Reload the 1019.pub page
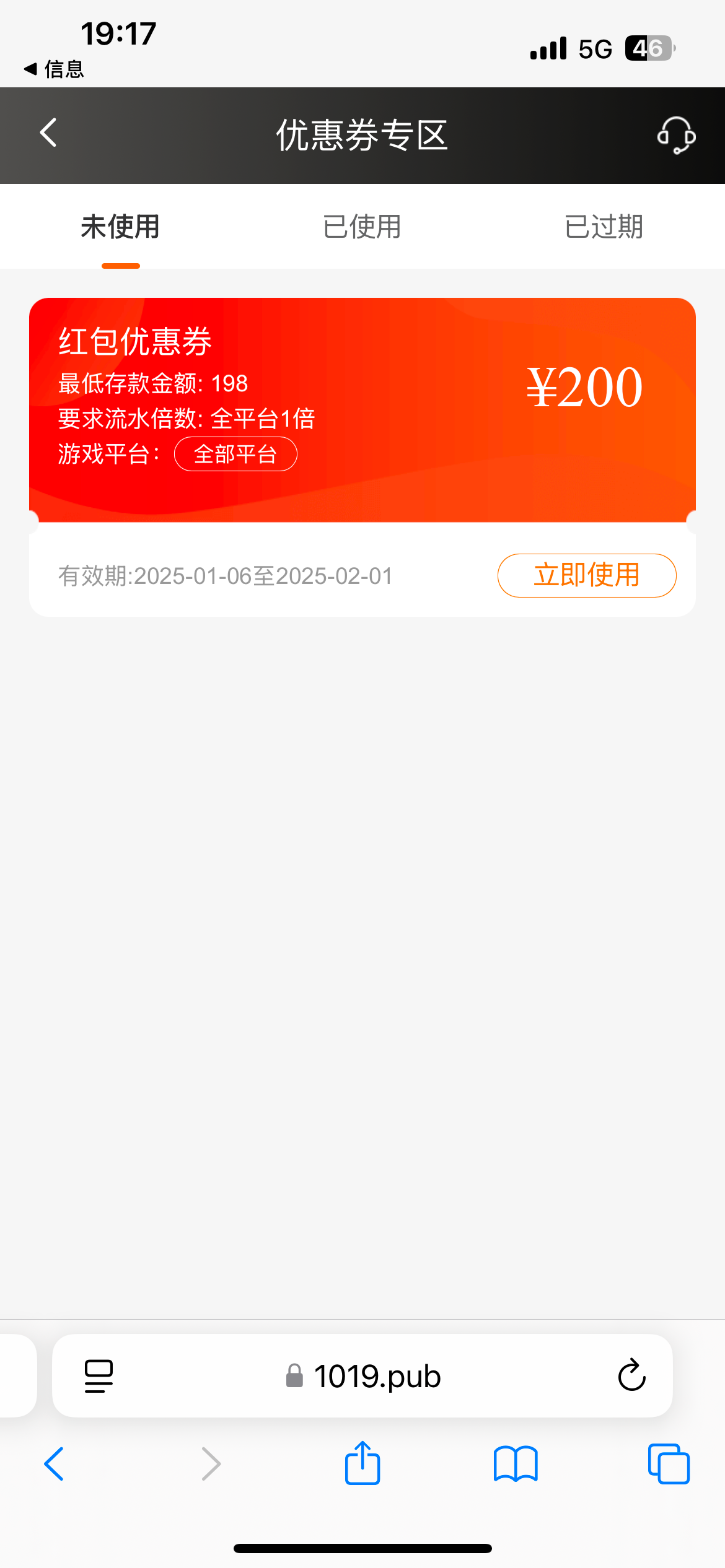Screen dimensions: 725x1568 (631, 1375)
